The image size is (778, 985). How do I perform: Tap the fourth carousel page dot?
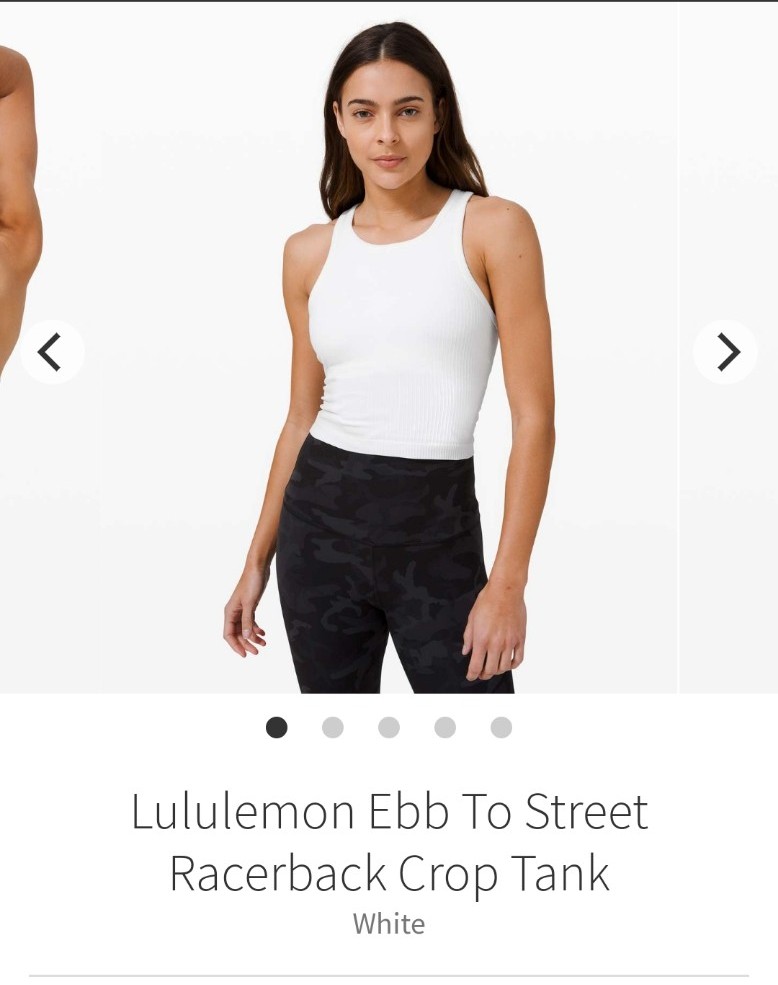(445, 728)
